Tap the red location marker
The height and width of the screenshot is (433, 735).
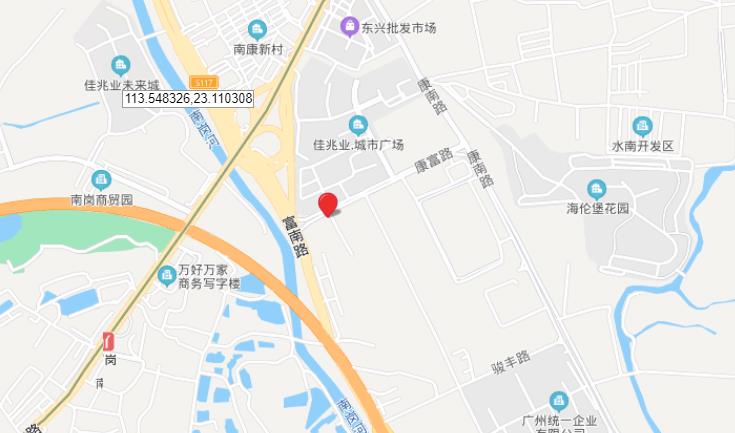click(x=327, y=203)
